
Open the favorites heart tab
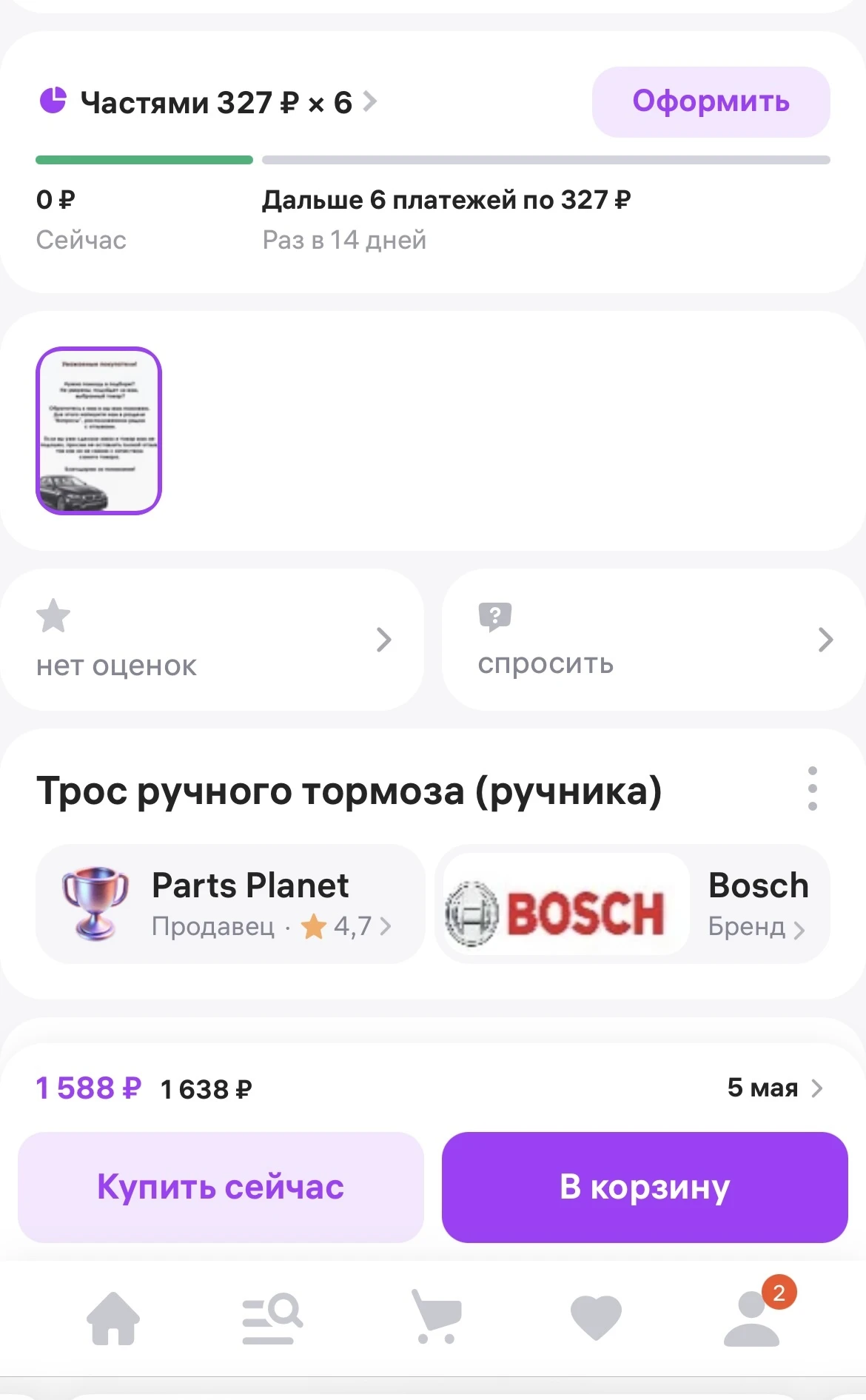(x=596, y=1318)
